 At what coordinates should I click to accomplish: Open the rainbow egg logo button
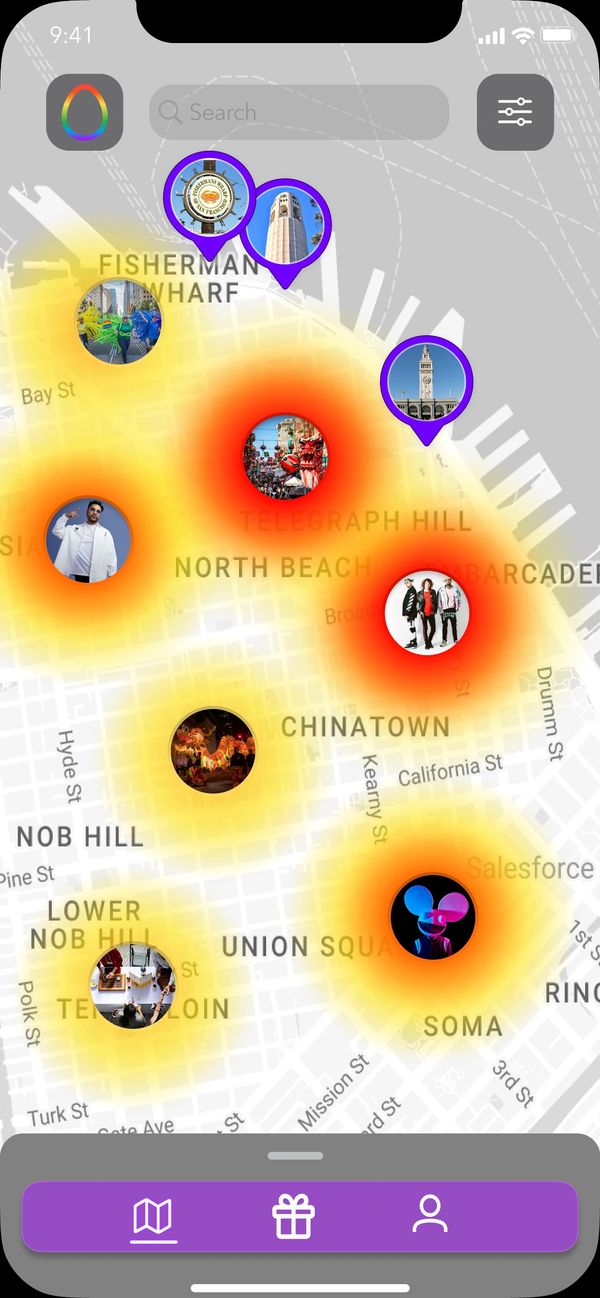pos(84,112)
